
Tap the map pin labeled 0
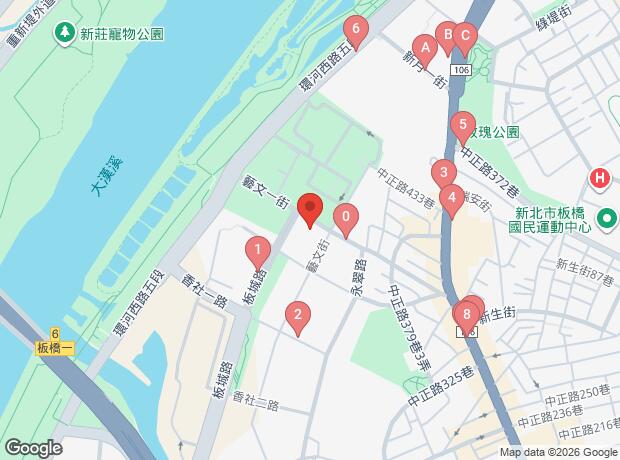coord(346,221)
